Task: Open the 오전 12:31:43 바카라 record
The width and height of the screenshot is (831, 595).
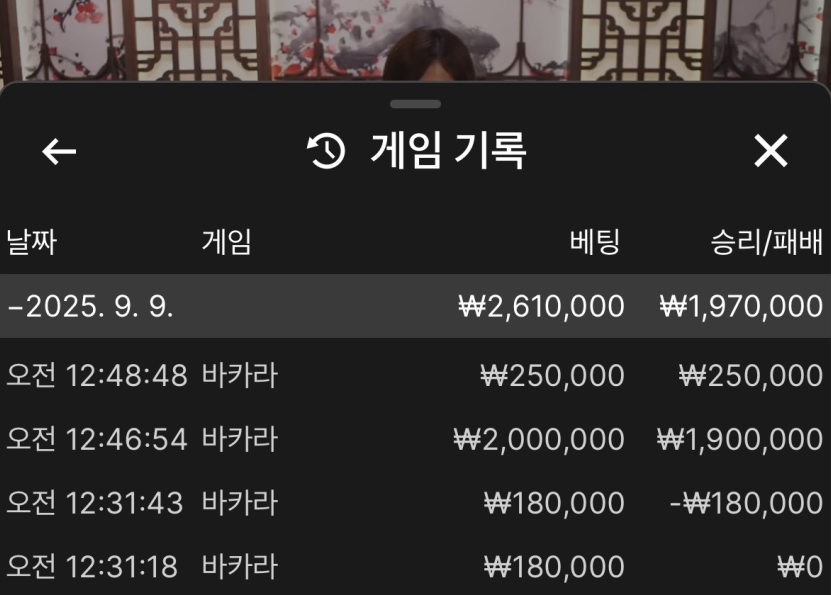Action: pos(414,503)
